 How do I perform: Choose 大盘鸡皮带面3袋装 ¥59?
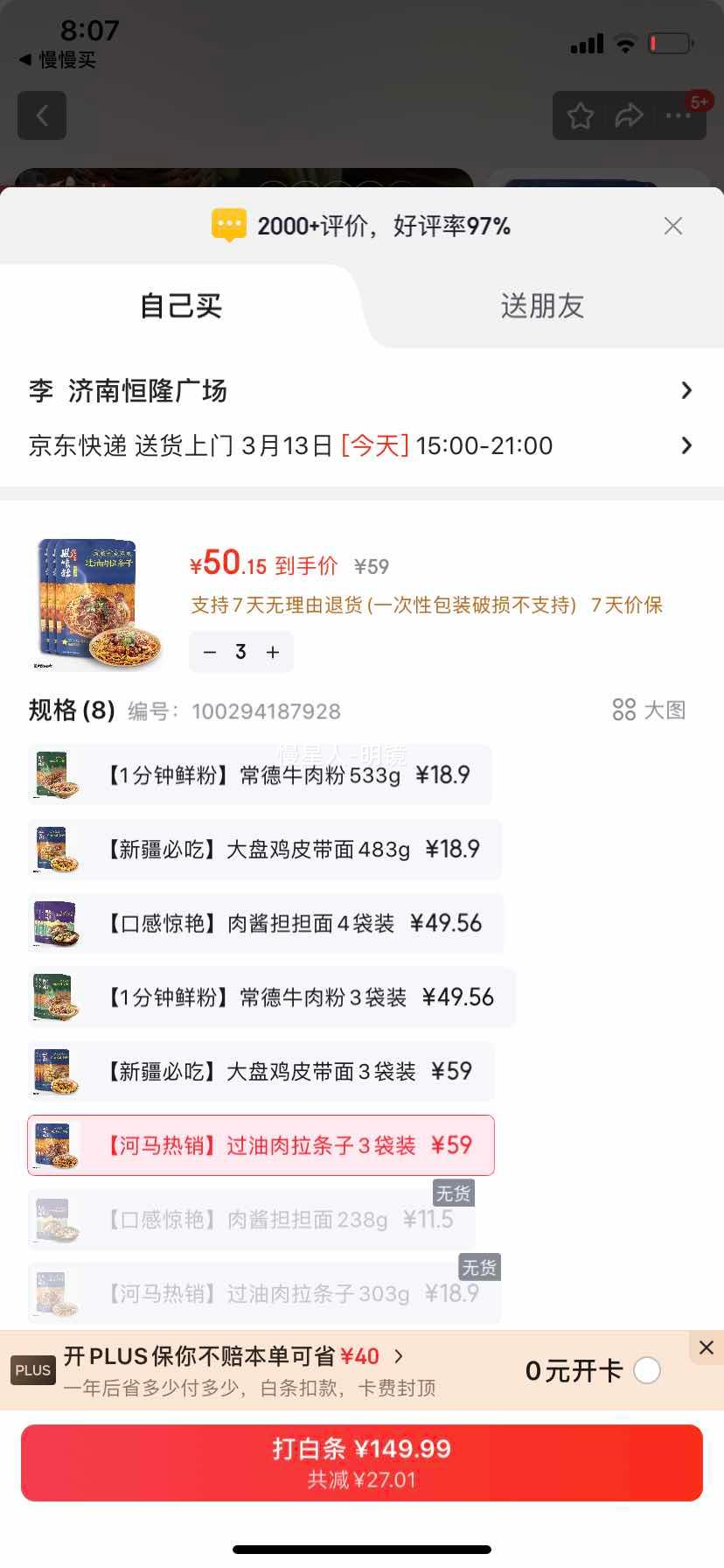tap(261, 1071)
